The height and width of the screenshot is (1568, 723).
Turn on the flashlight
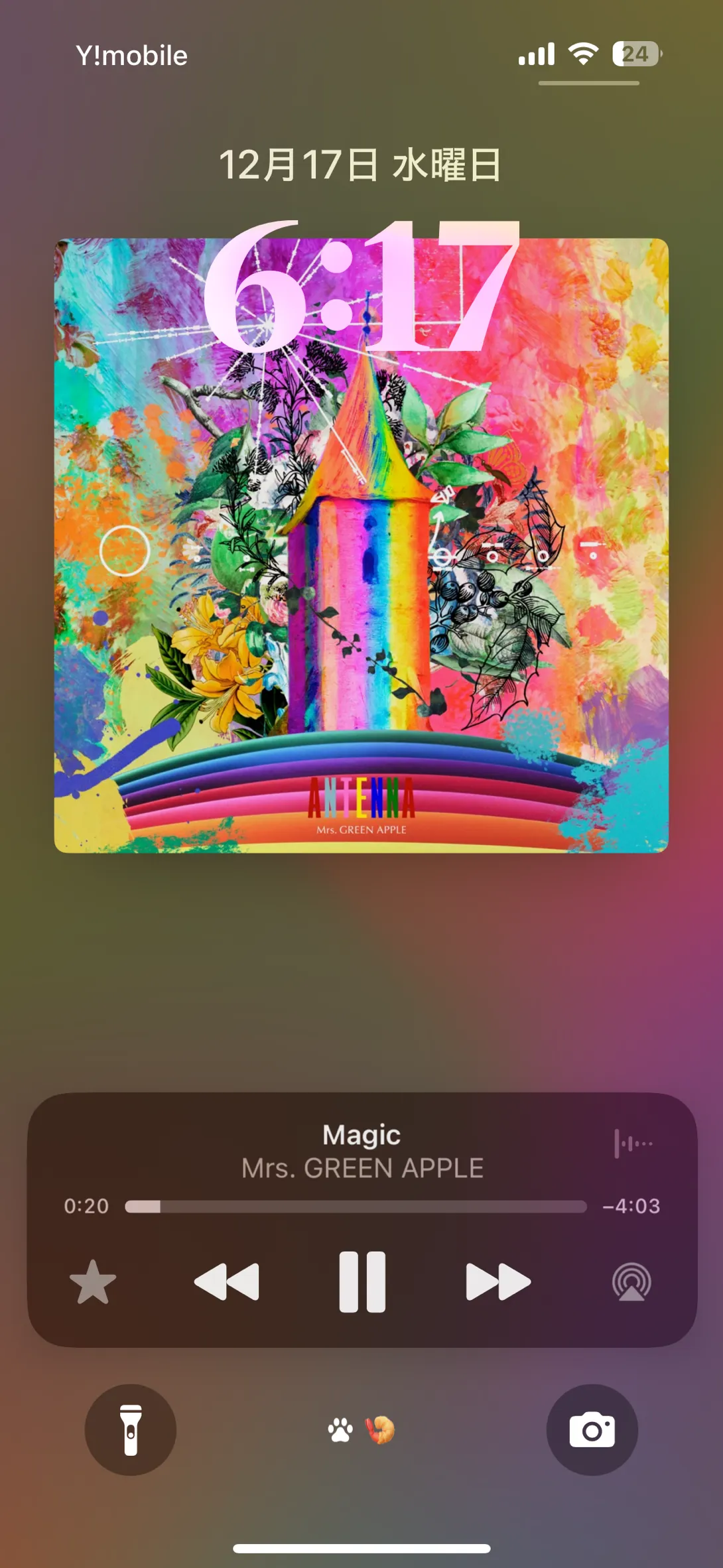click(131, 1430)
